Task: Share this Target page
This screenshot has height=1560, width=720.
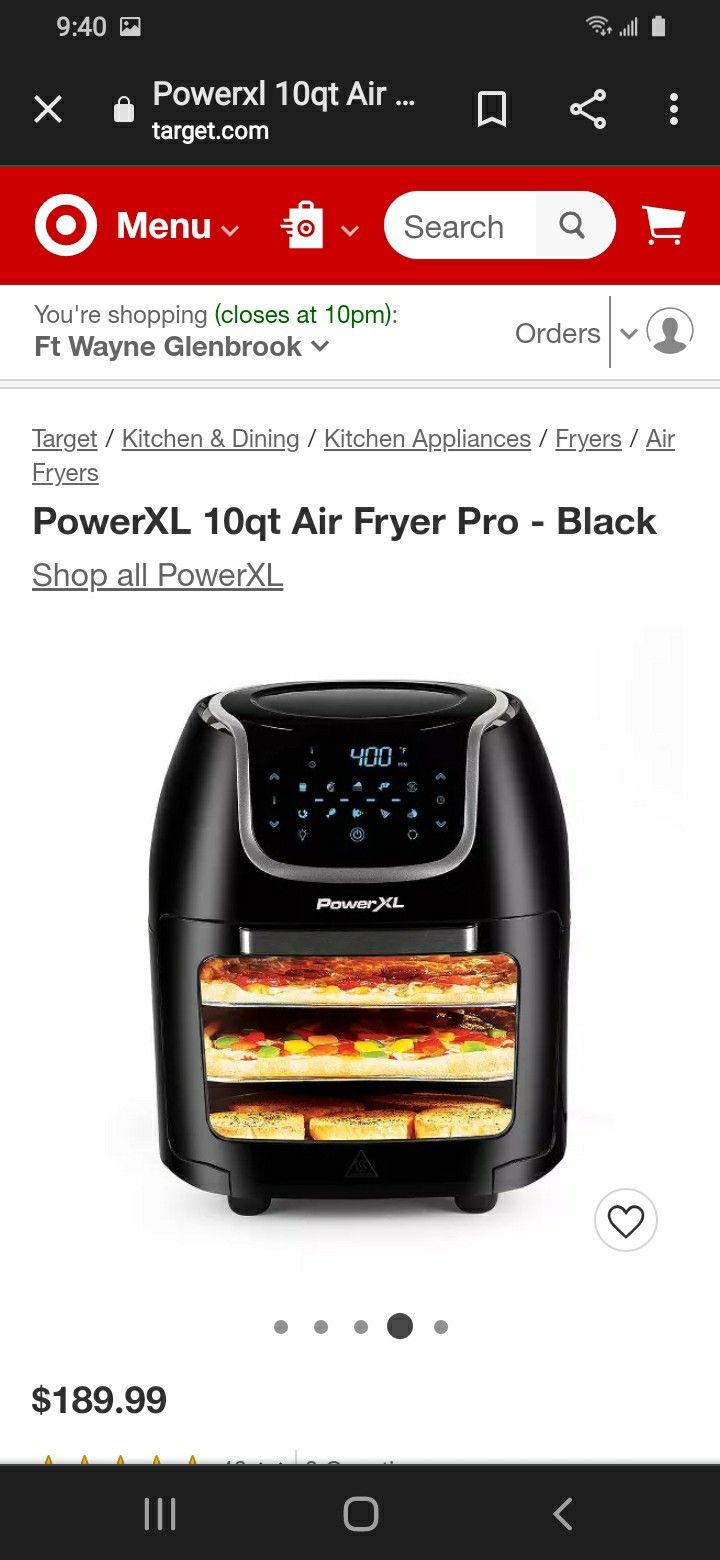Action: point(588,109)
